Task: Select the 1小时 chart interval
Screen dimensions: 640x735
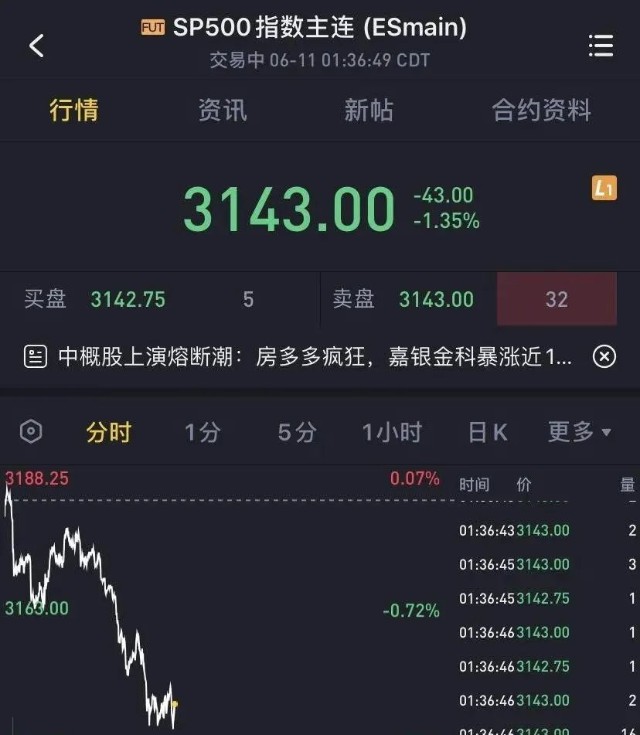Action: click(x=392, y=432)
